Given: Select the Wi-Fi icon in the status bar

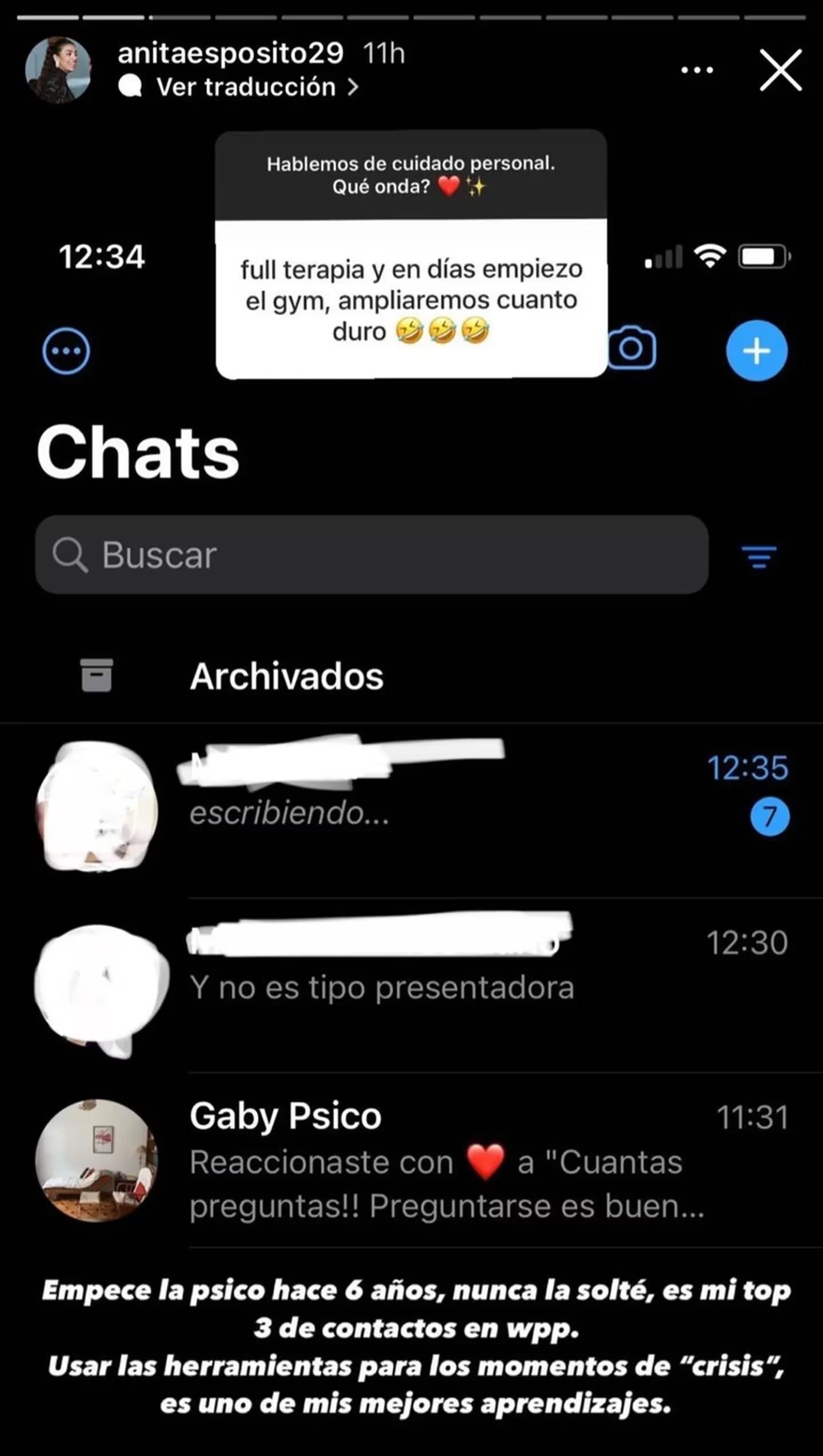Looking at the screenshot, I should [x=710, y=256].
